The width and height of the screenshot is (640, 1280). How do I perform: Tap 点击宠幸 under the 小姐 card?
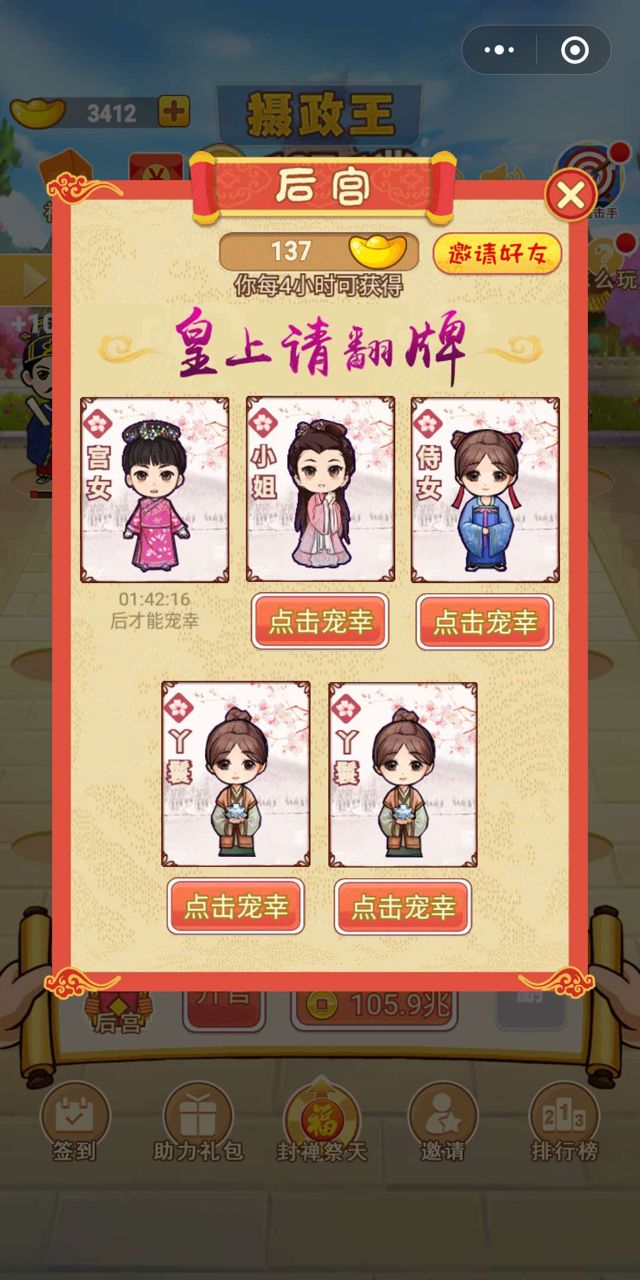click(x=320, y=622)
